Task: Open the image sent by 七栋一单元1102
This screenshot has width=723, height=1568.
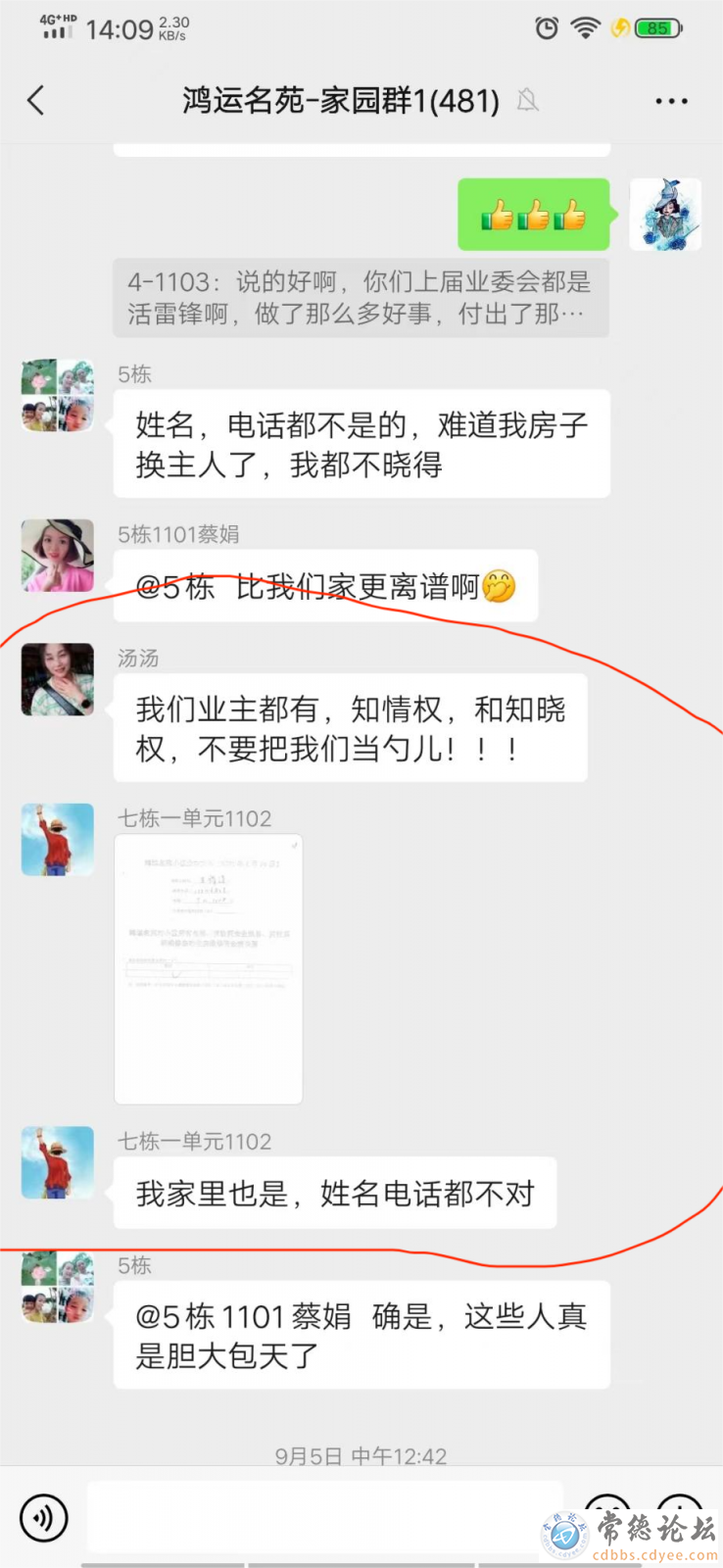Action: pyautogui.click(x=209, y=969)
